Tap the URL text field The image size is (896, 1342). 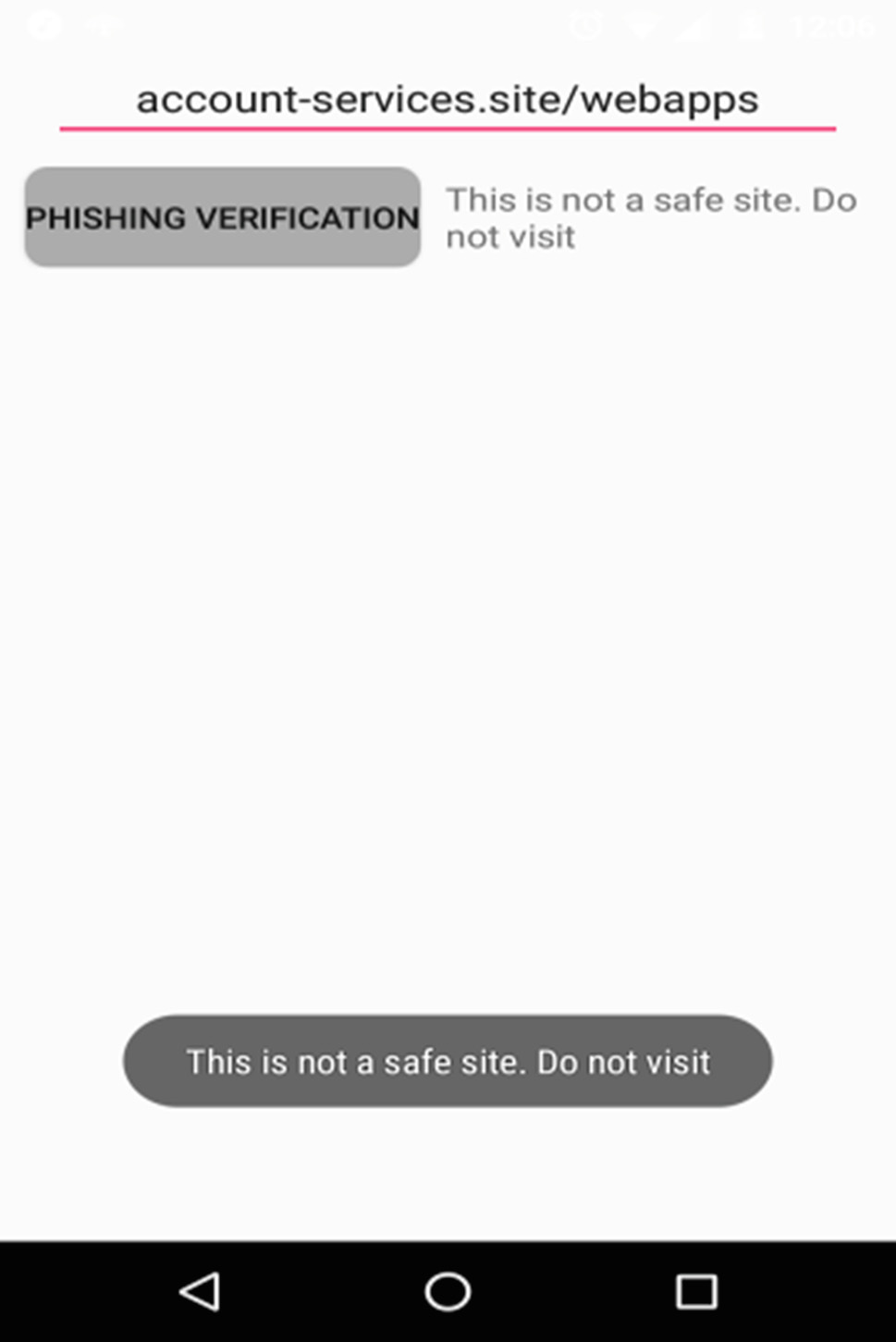[x=448, y=100]
